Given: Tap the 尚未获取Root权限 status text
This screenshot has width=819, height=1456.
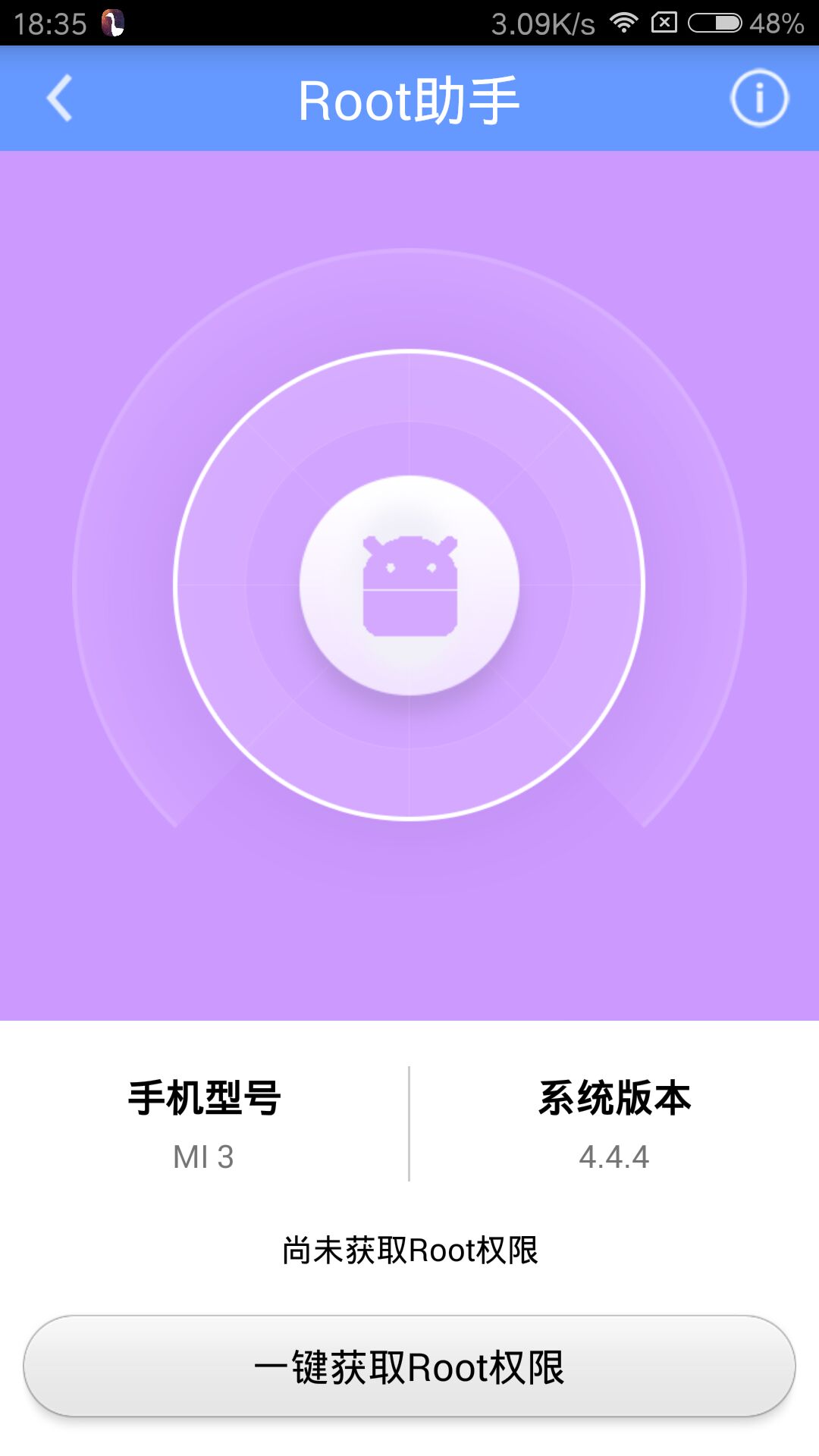Looking at the screenshot, I should coord(409,1248).
